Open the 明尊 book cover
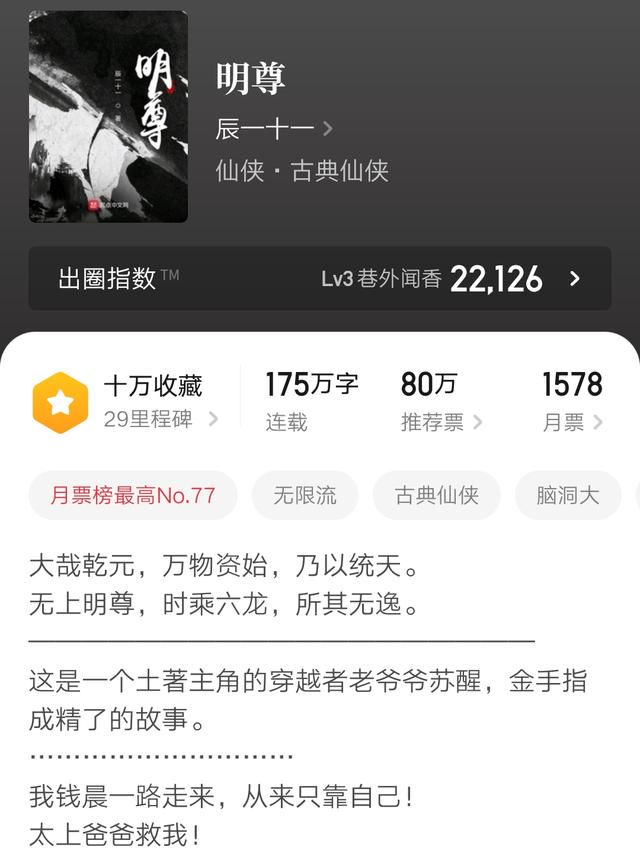Image resolution: width=640 pixels, height=853 pixels. 108,116
